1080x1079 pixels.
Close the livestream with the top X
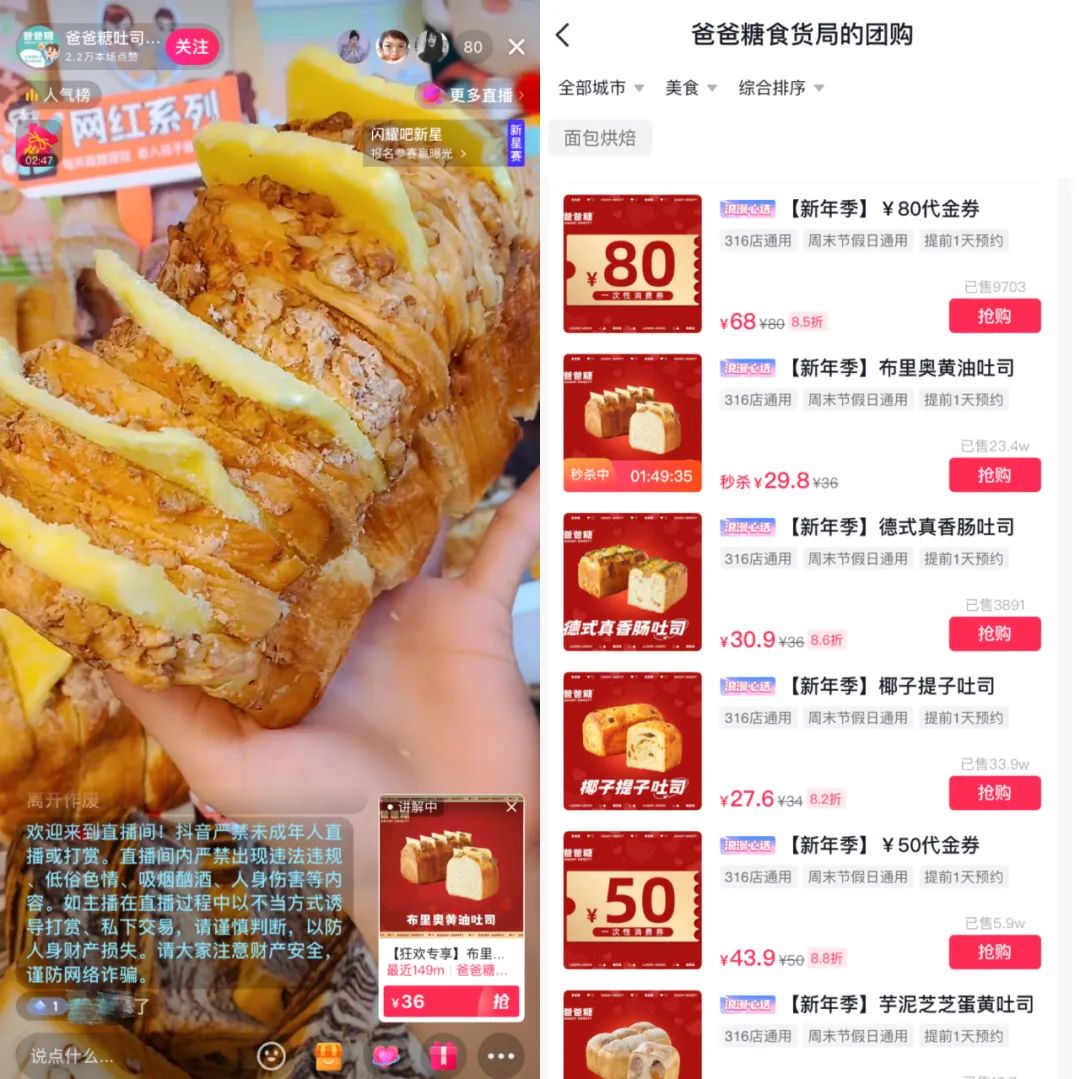(x=516, y=47)
